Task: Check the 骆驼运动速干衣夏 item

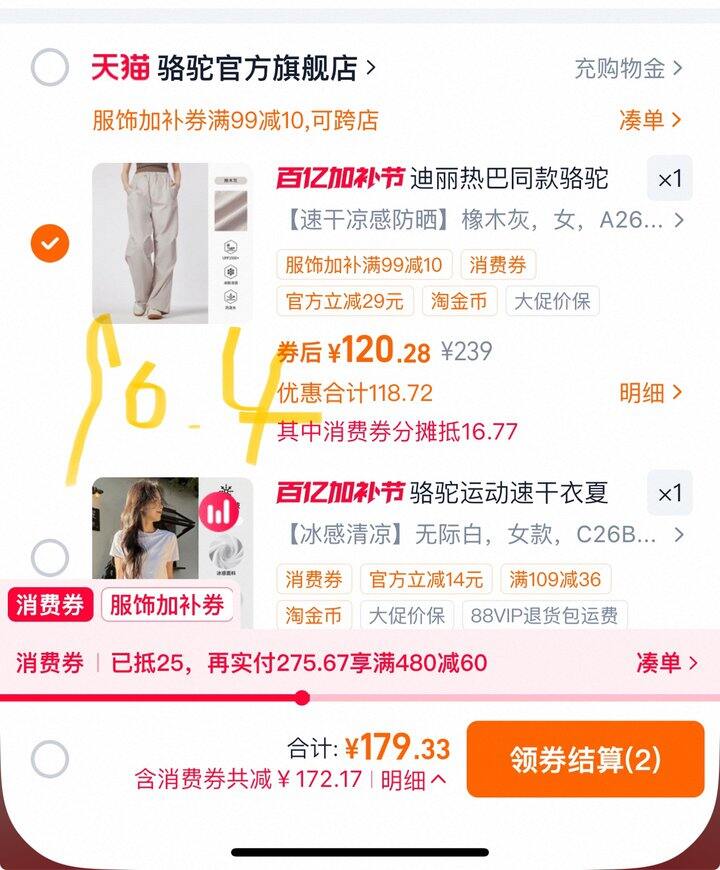Action: [x=49, y=557]
